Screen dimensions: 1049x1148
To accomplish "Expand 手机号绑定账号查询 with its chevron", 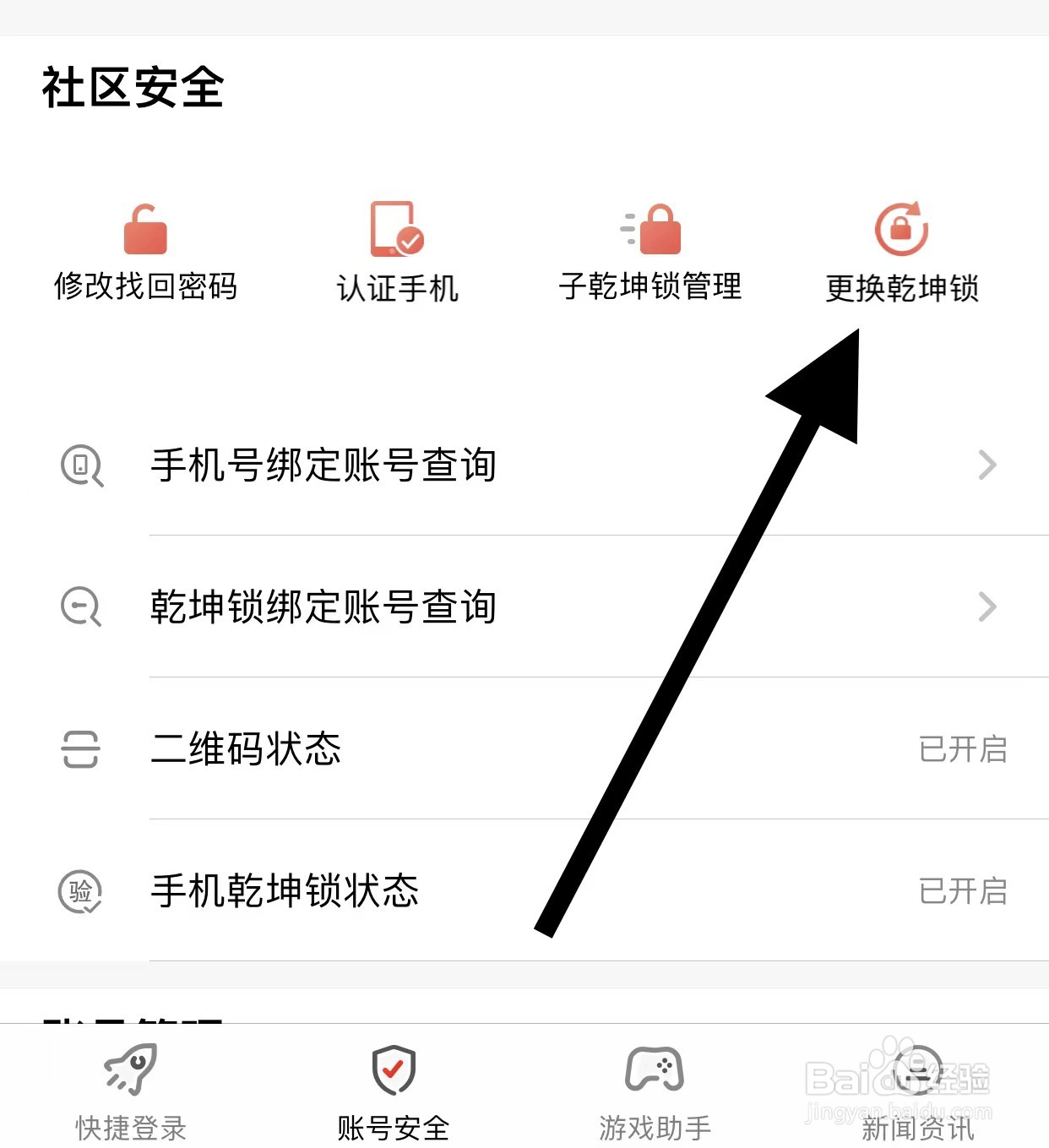I will click(988, 466).
